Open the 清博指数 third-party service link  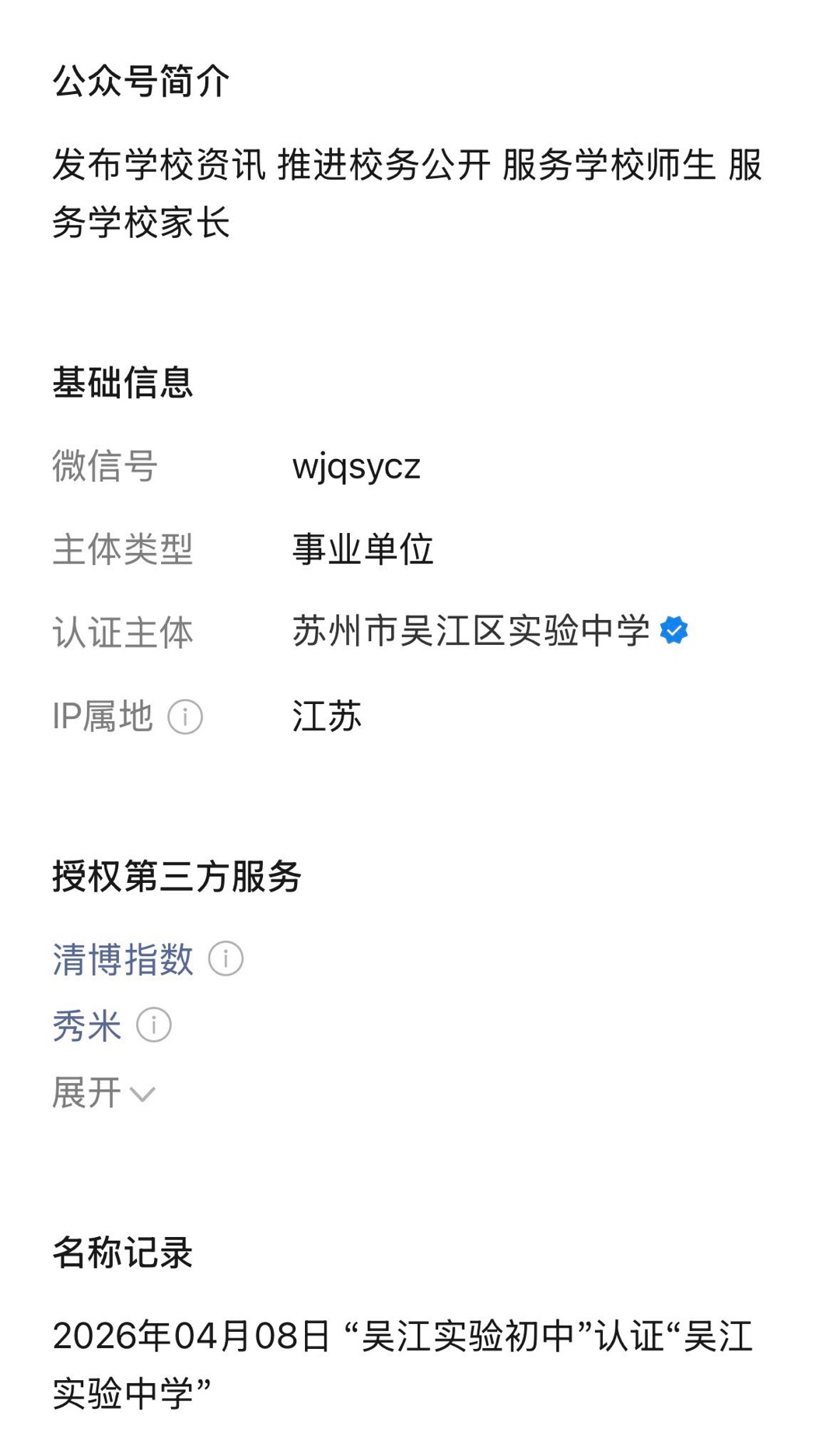click(123, 959)
